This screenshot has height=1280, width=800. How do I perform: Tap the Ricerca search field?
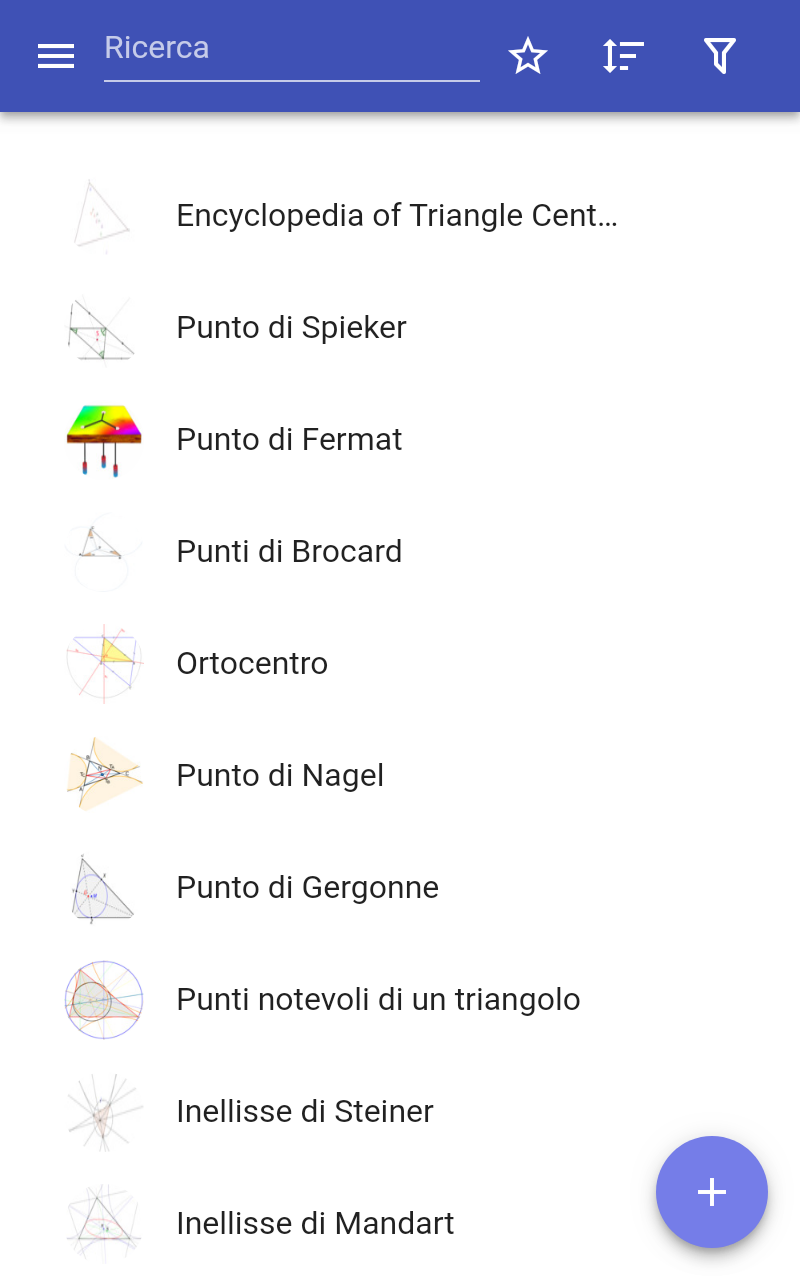point(292,54)
